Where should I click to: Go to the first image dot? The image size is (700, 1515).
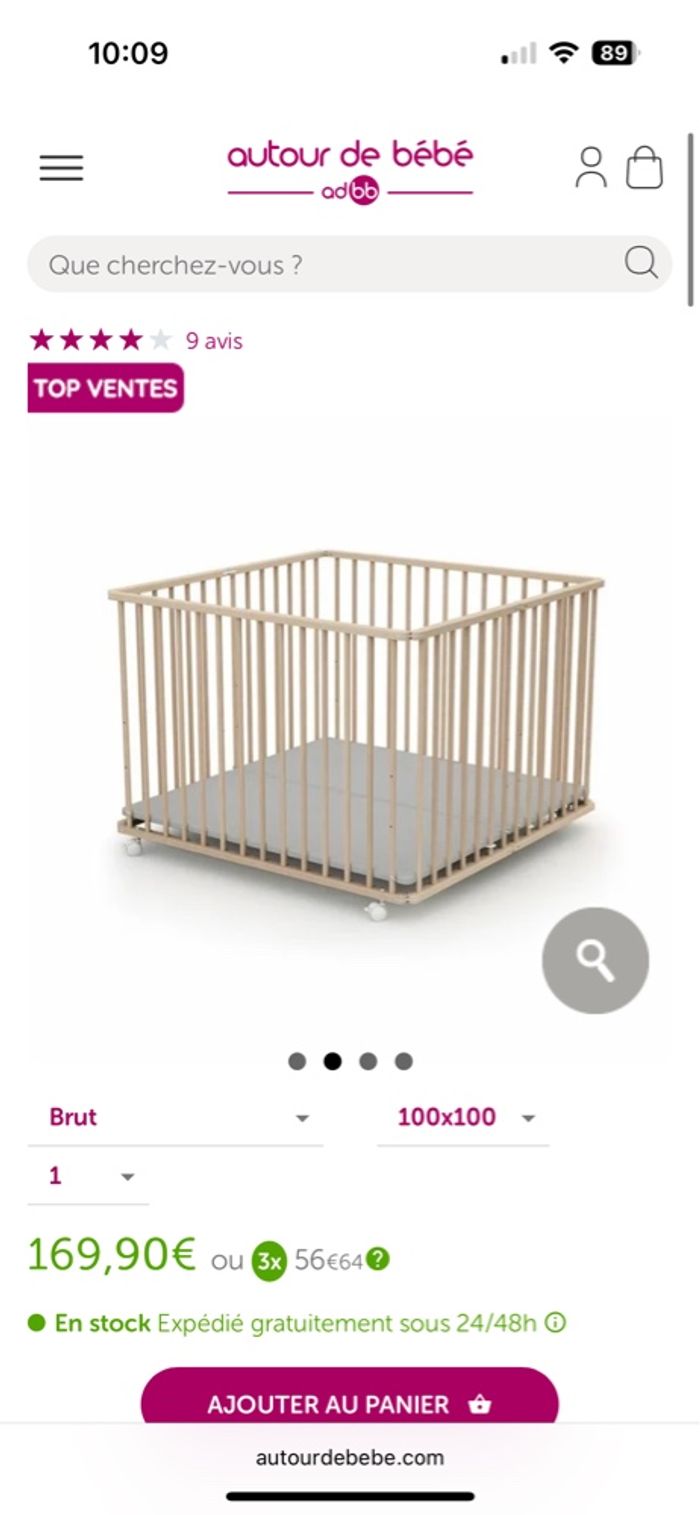[x=297, y=1061]
